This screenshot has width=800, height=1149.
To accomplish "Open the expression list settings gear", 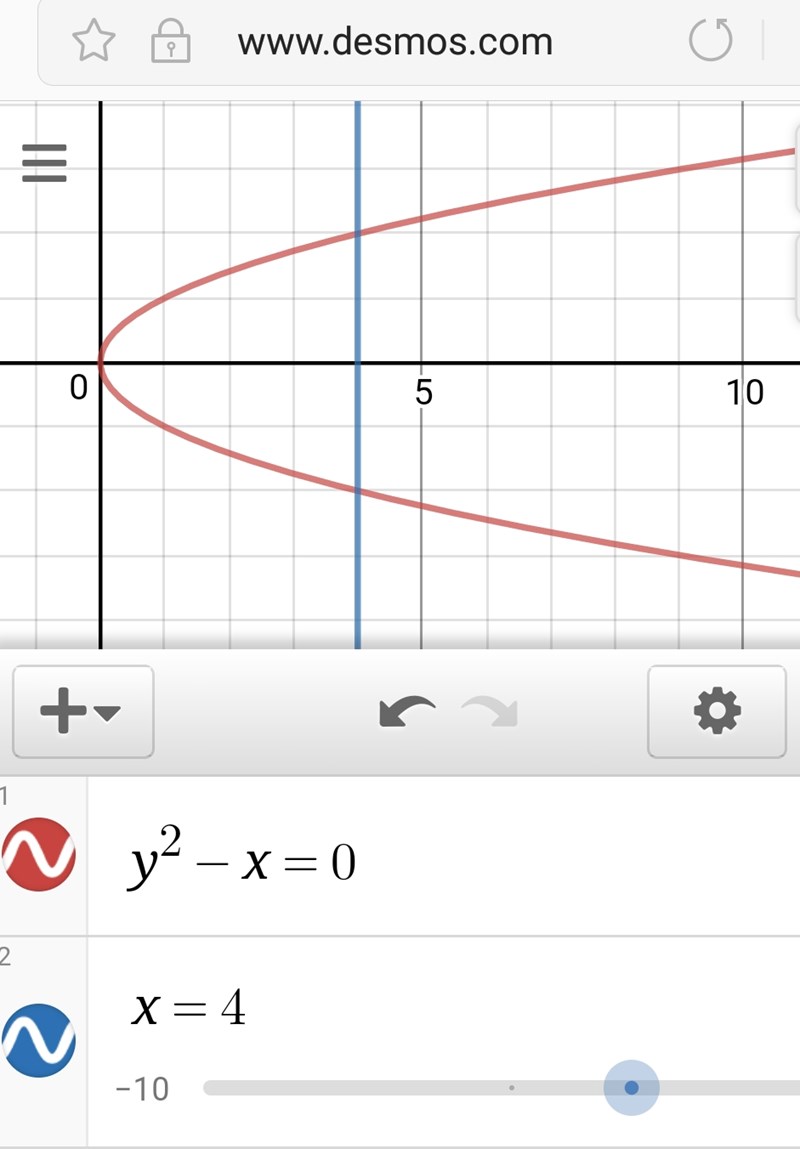I will [x=716, y=711].
